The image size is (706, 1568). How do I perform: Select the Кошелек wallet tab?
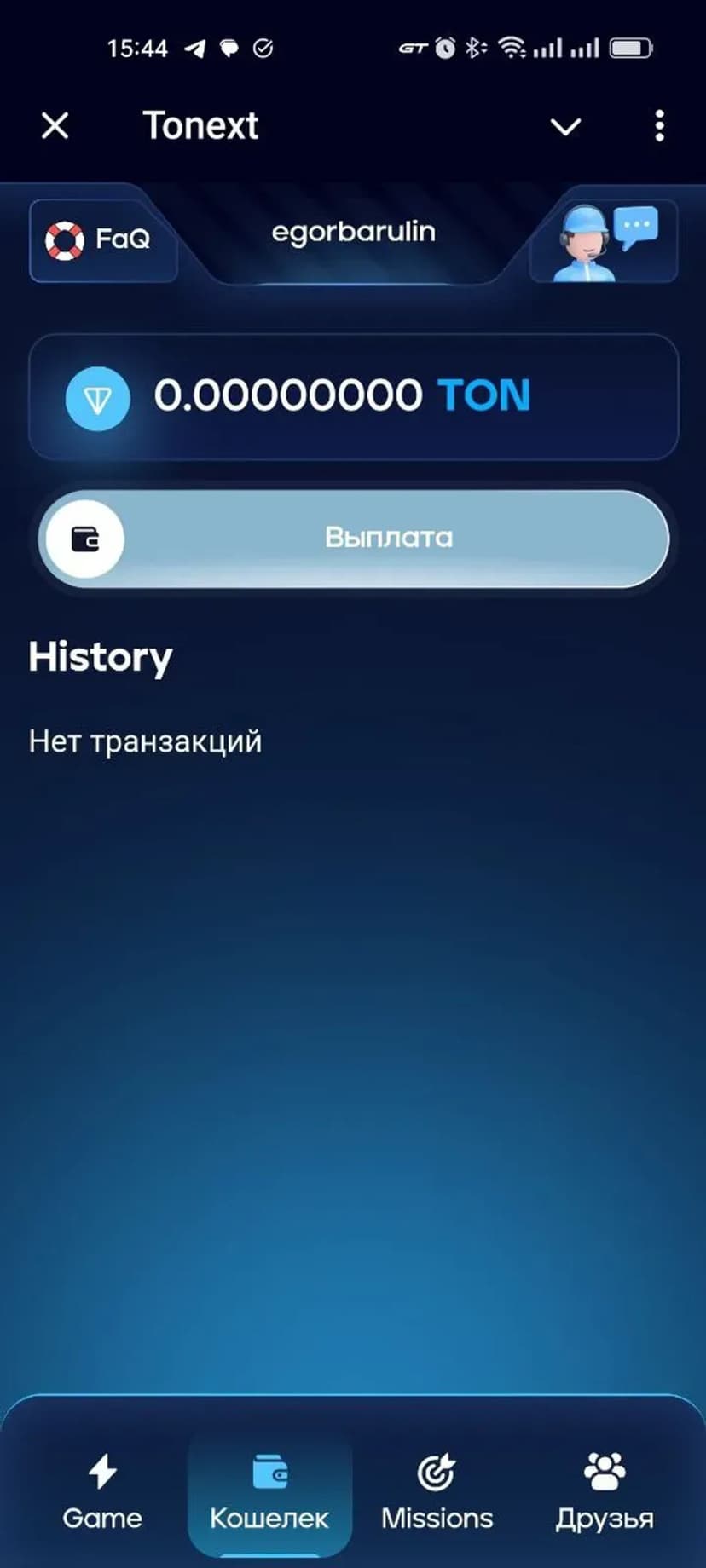(x=269, y=1491)
